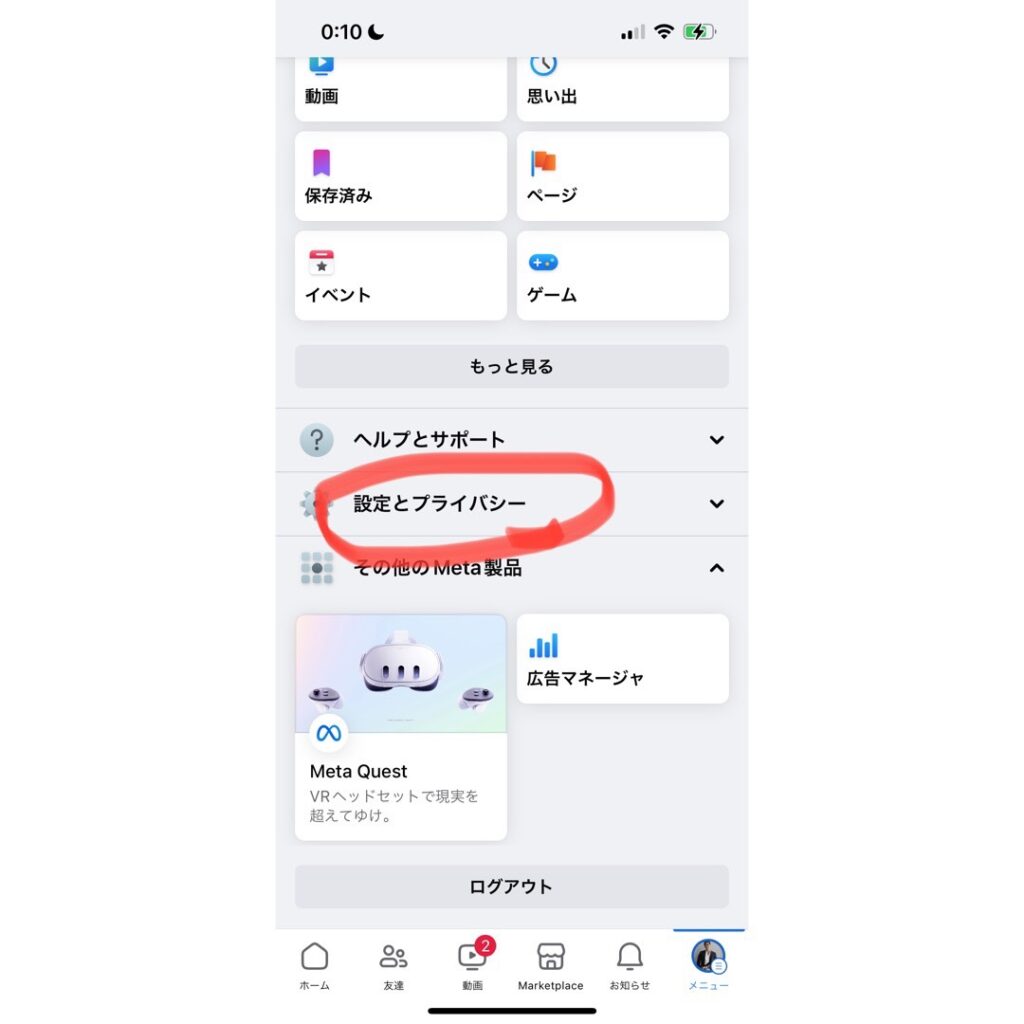The image size is (1024, 1024).
Task: Tap the もっと見る button
Action: click(511, 367)
